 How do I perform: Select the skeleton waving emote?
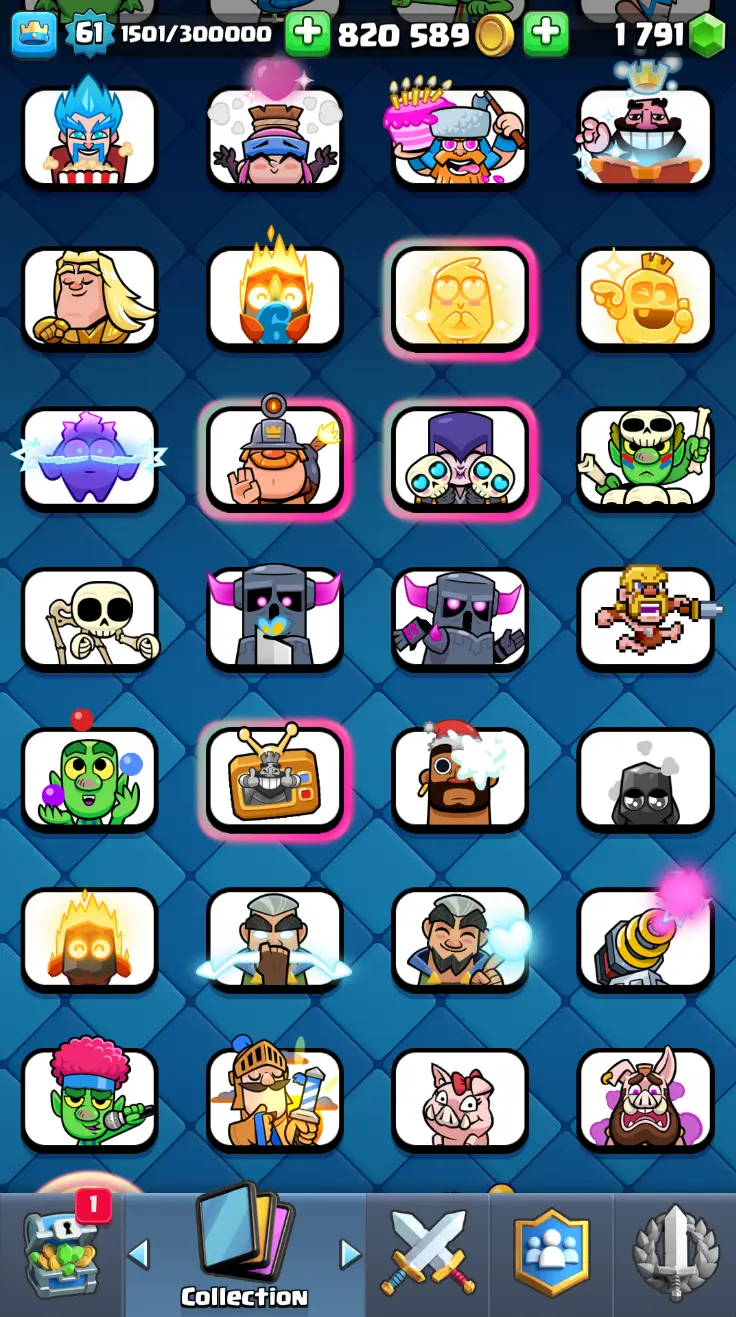click(90, 618)
